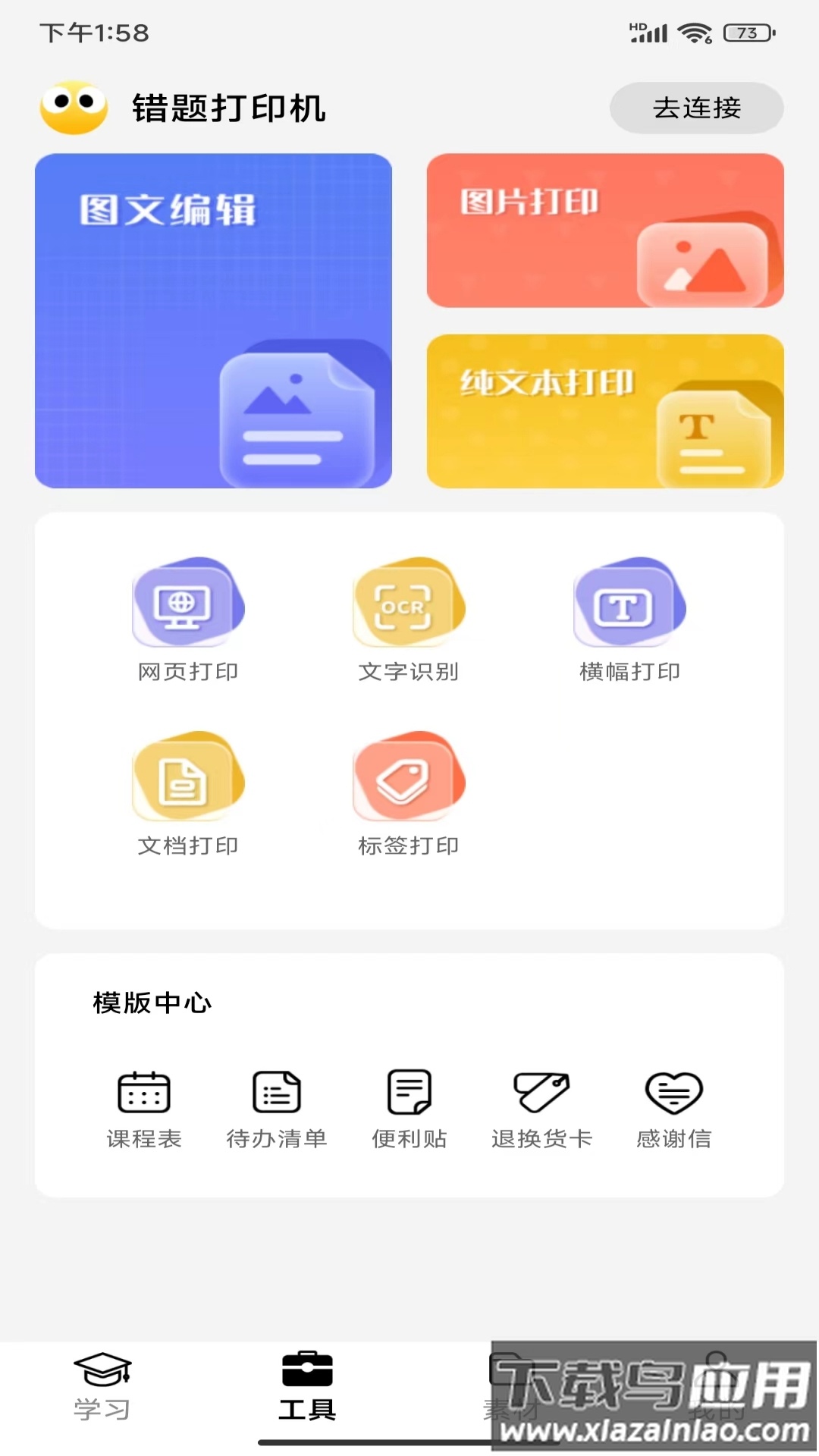
Task: Select the 标签打印 label print icon
Action: (x=408, y=781)
